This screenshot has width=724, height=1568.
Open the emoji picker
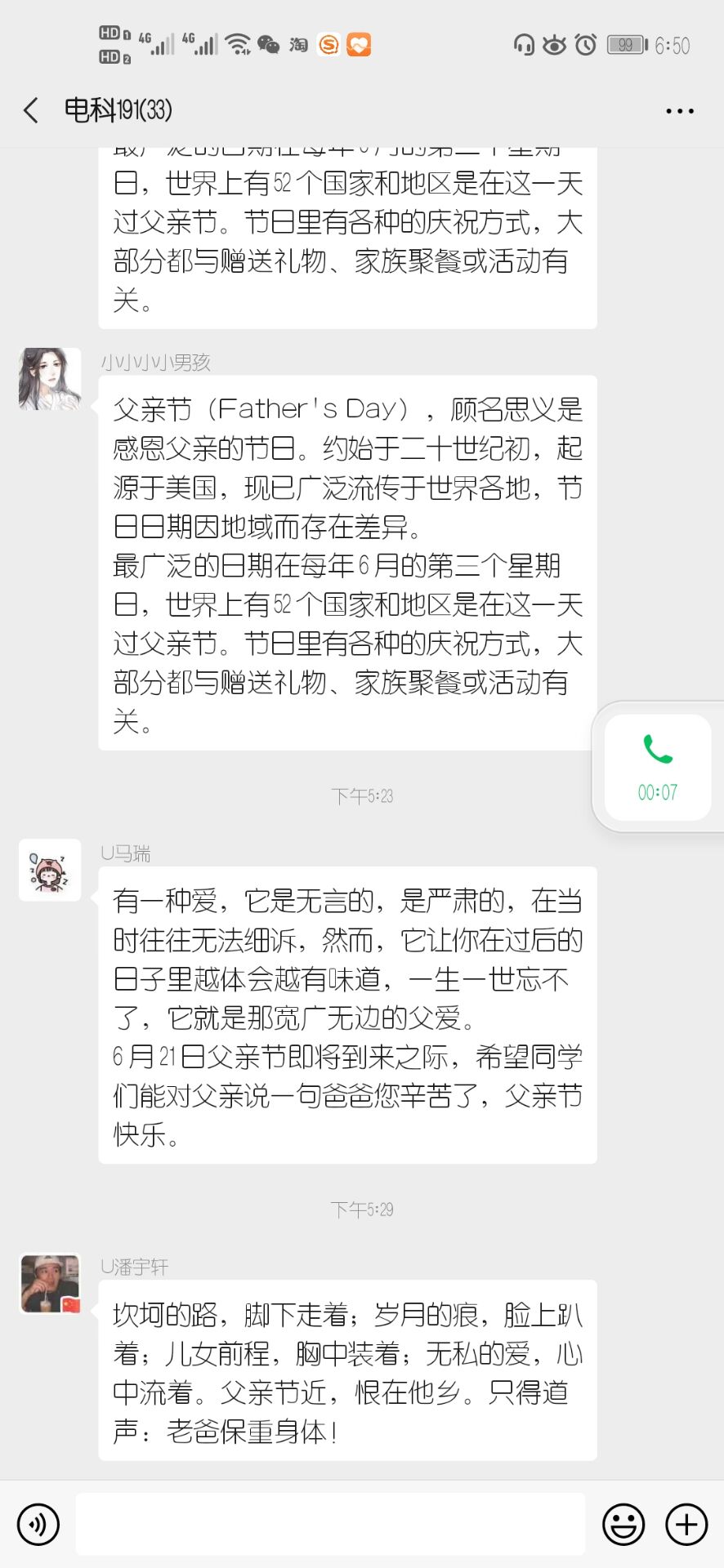pyautogui.click(x=623, y=1524)
